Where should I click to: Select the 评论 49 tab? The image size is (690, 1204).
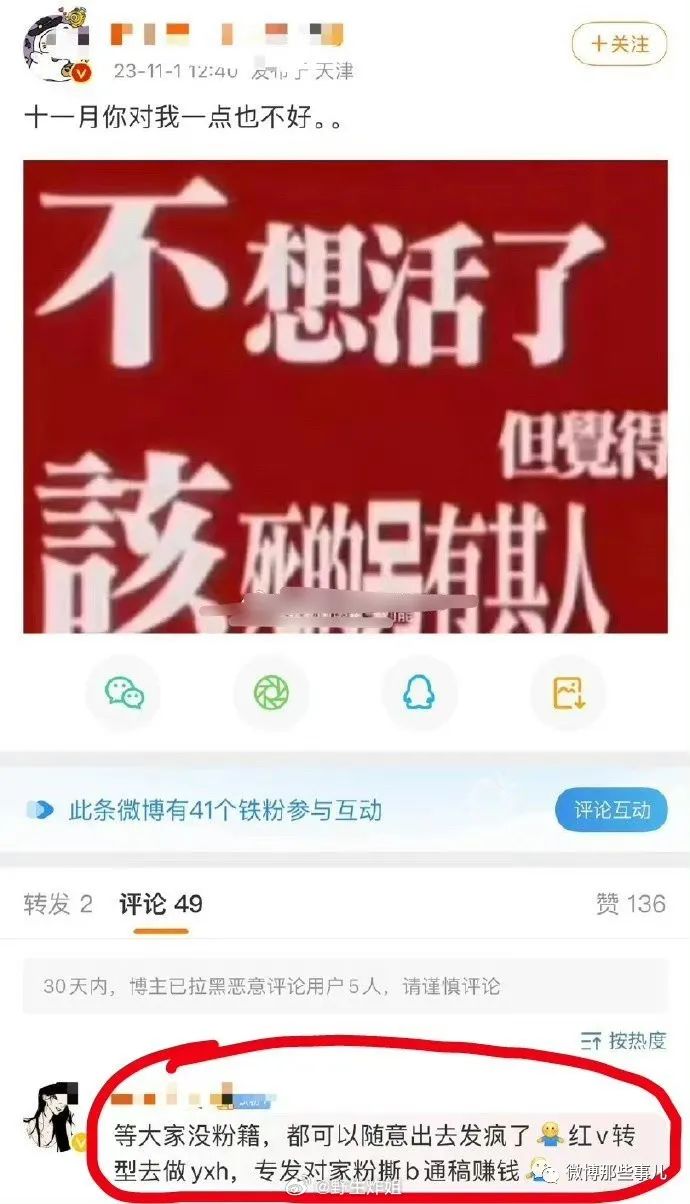pos(161,904)
